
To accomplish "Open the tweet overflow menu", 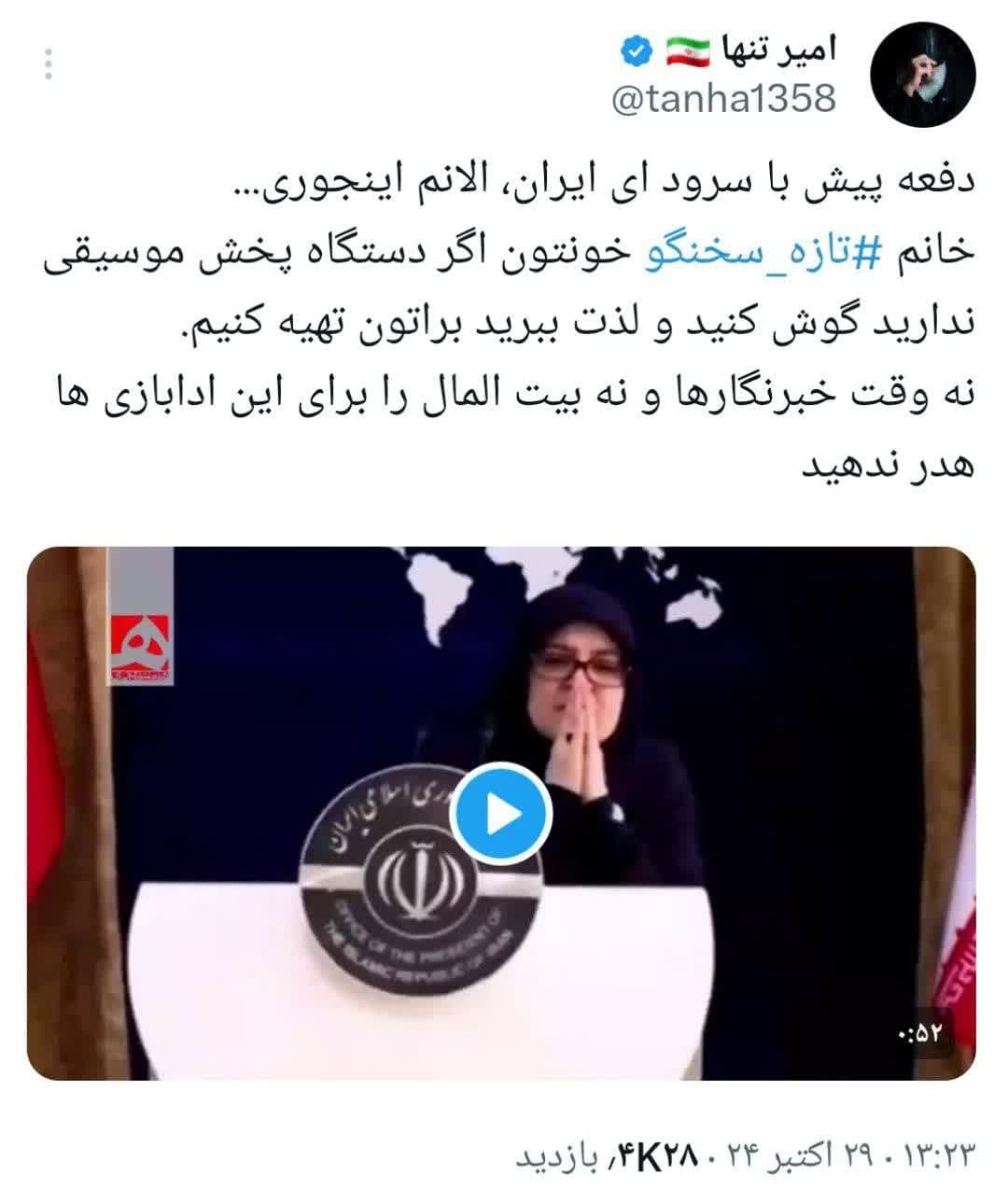I will [x=49, y=62].
